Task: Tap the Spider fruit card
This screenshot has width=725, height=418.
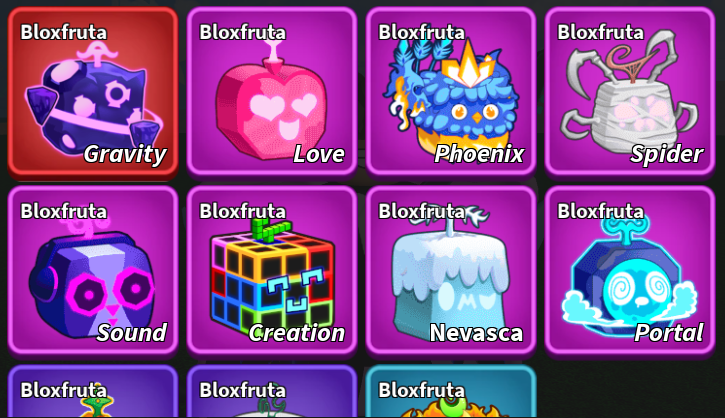Action: coord(629,92)
